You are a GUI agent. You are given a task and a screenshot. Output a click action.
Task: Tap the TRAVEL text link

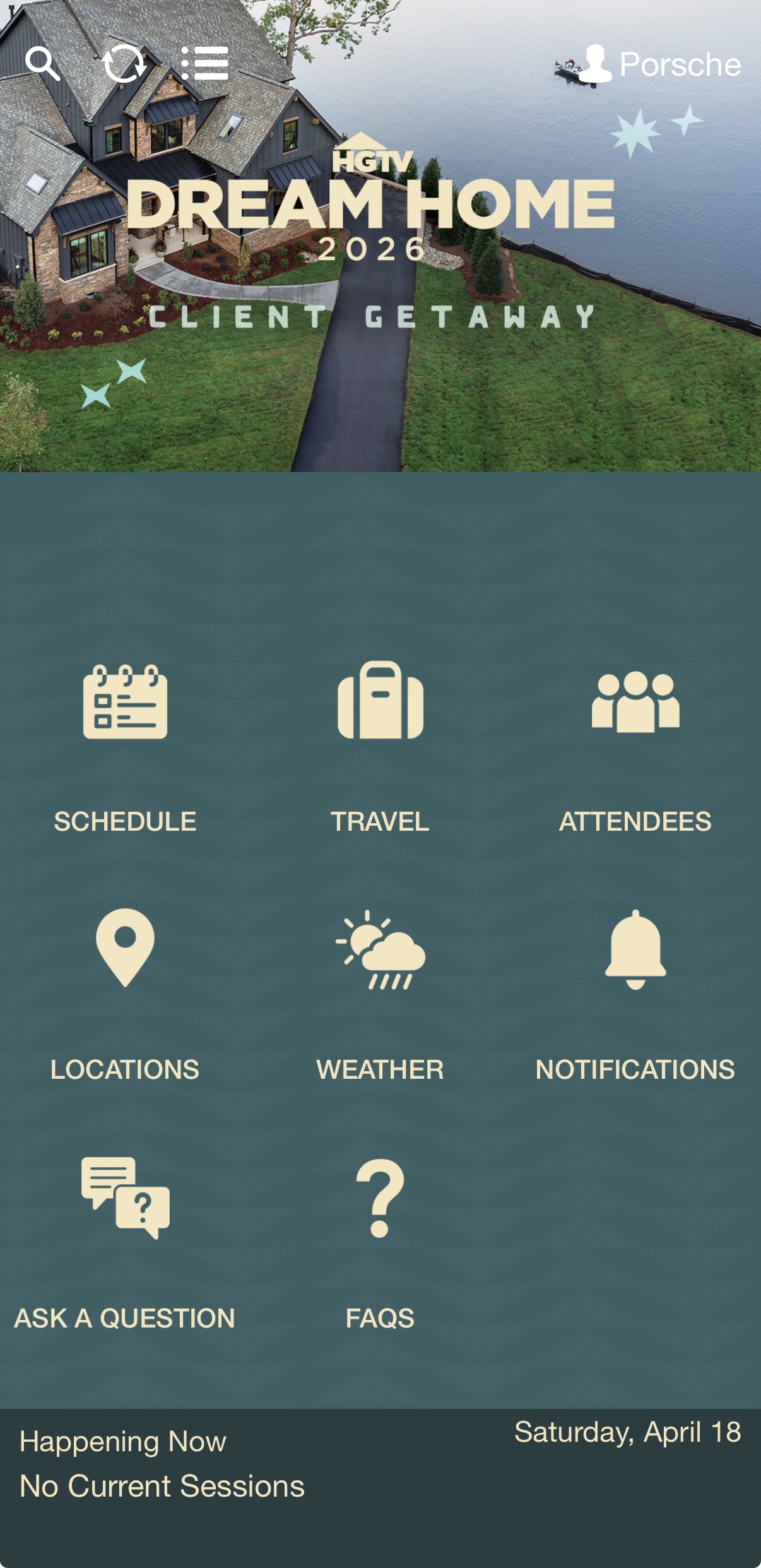point(380,821)
